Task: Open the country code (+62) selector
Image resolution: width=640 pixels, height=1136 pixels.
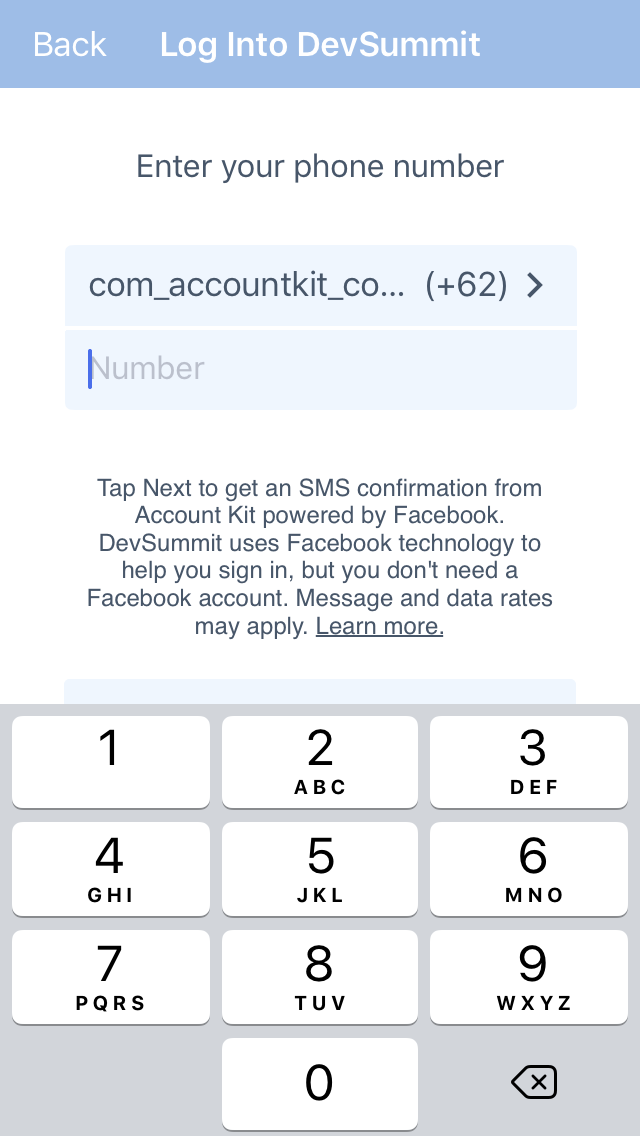Action: pyautogui.click(x=320, y=286)
